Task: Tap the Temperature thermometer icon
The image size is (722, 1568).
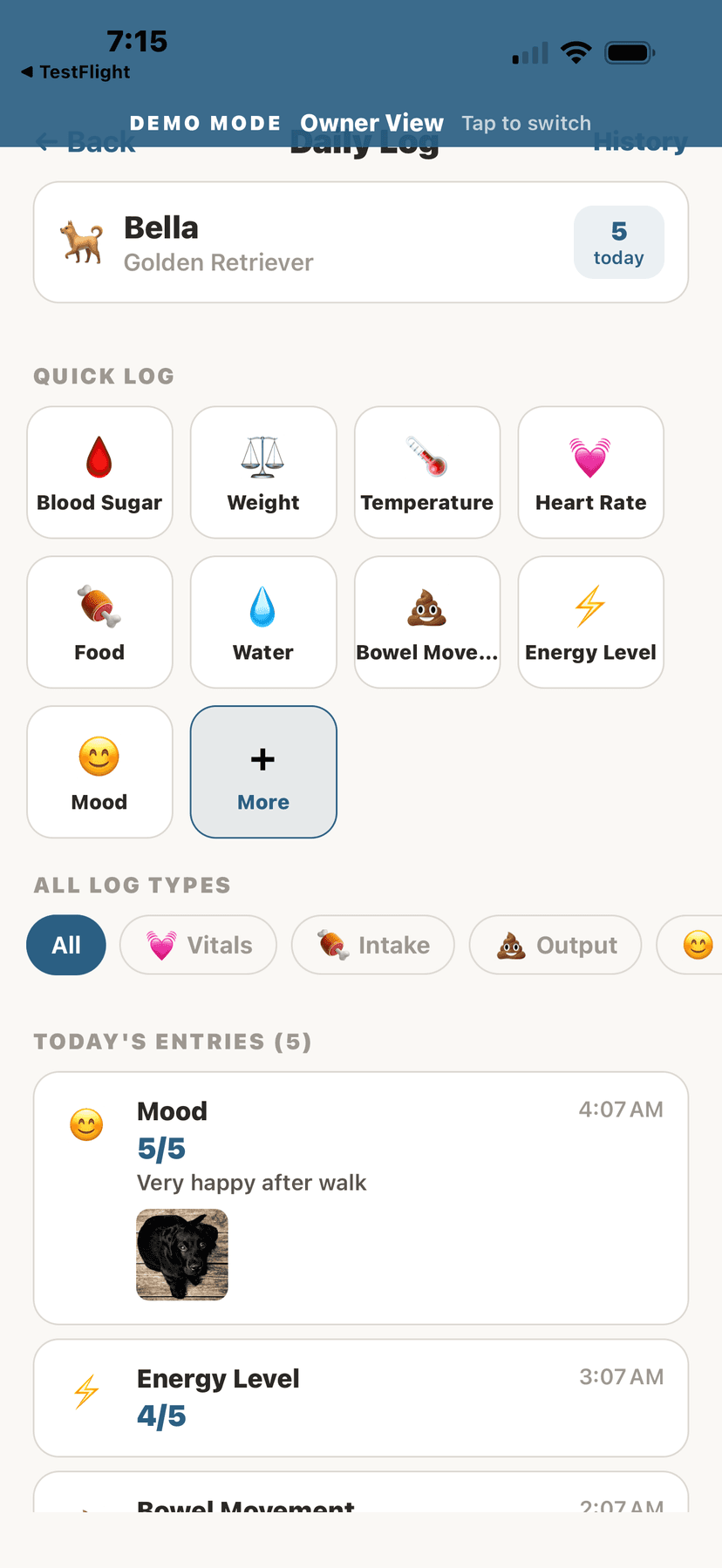Action: (427, 472)
